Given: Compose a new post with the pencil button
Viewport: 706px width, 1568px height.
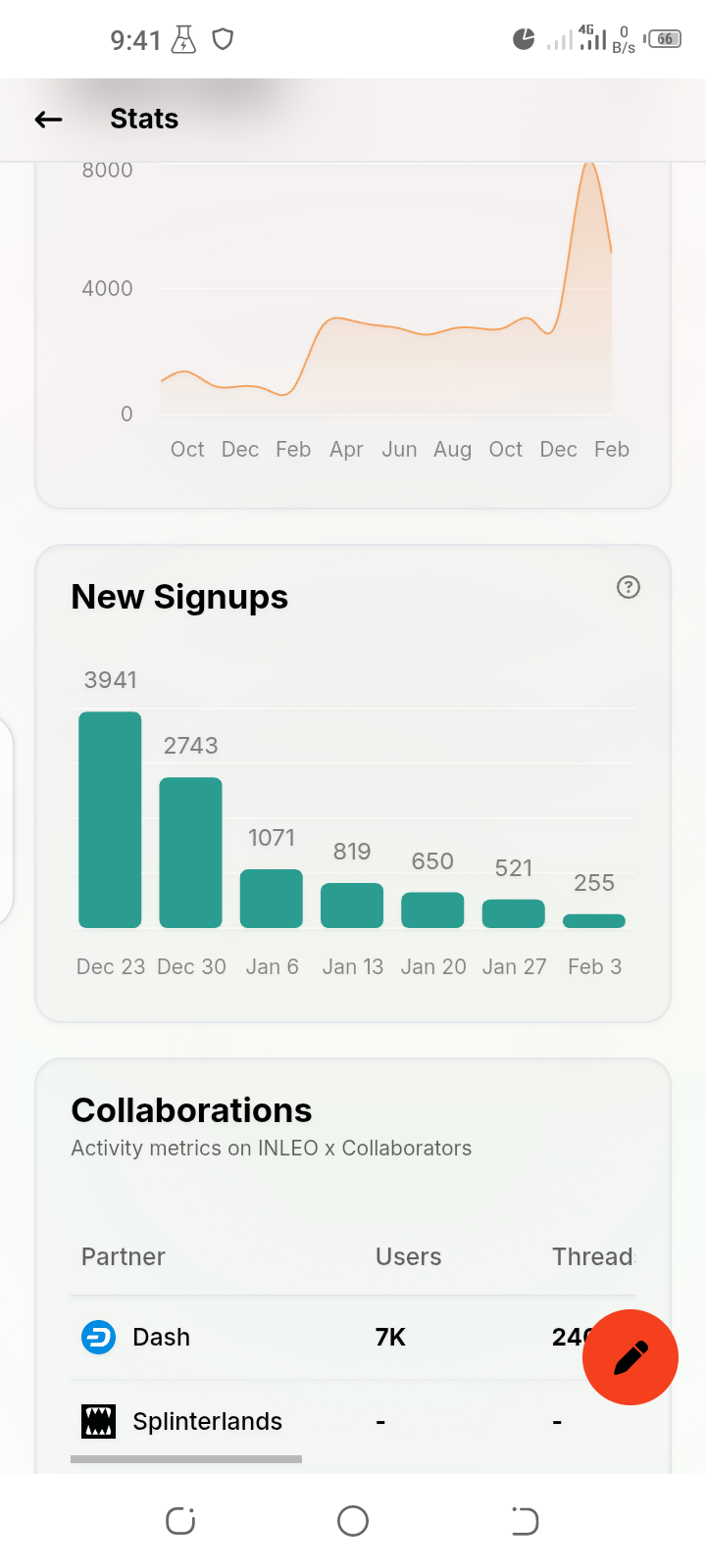Looking at the screenshot, I should click(630, 1357).
